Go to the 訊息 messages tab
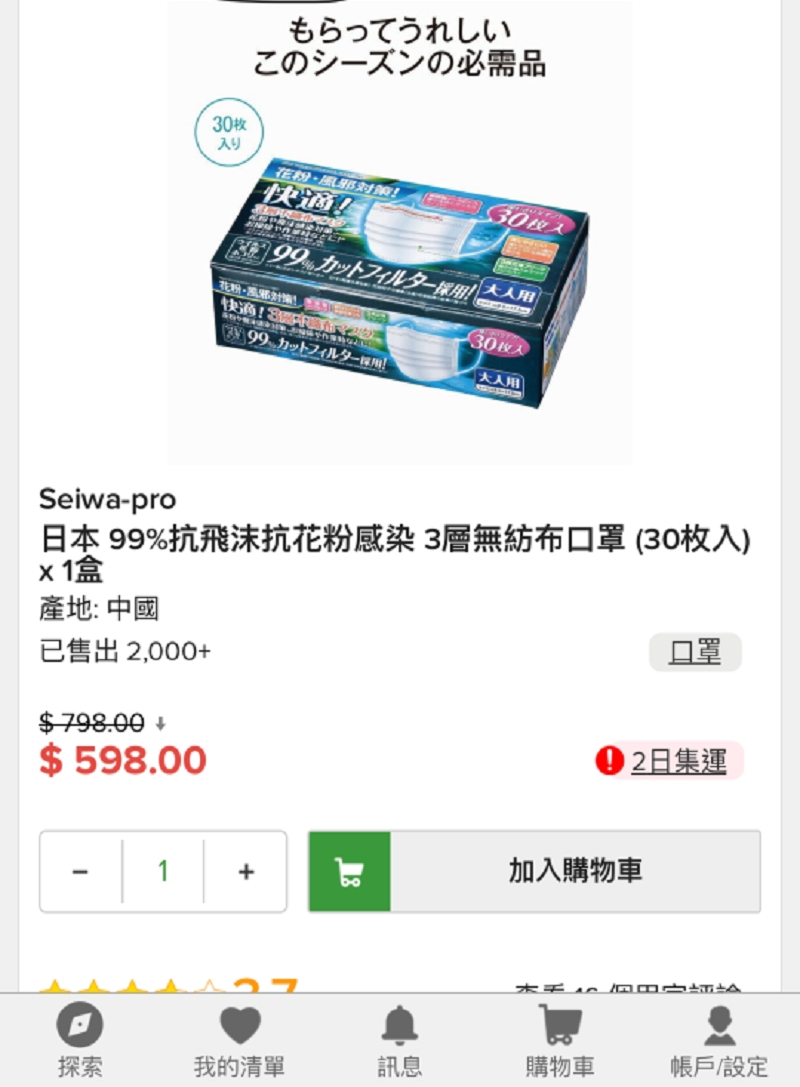 400,1040
